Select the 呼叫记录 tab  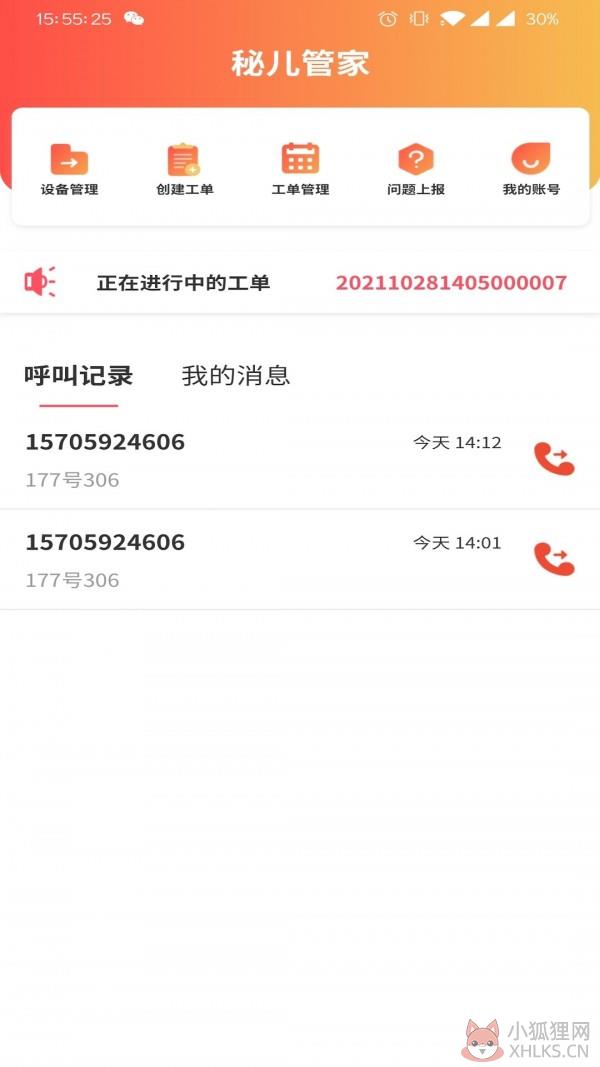point(79,376)
